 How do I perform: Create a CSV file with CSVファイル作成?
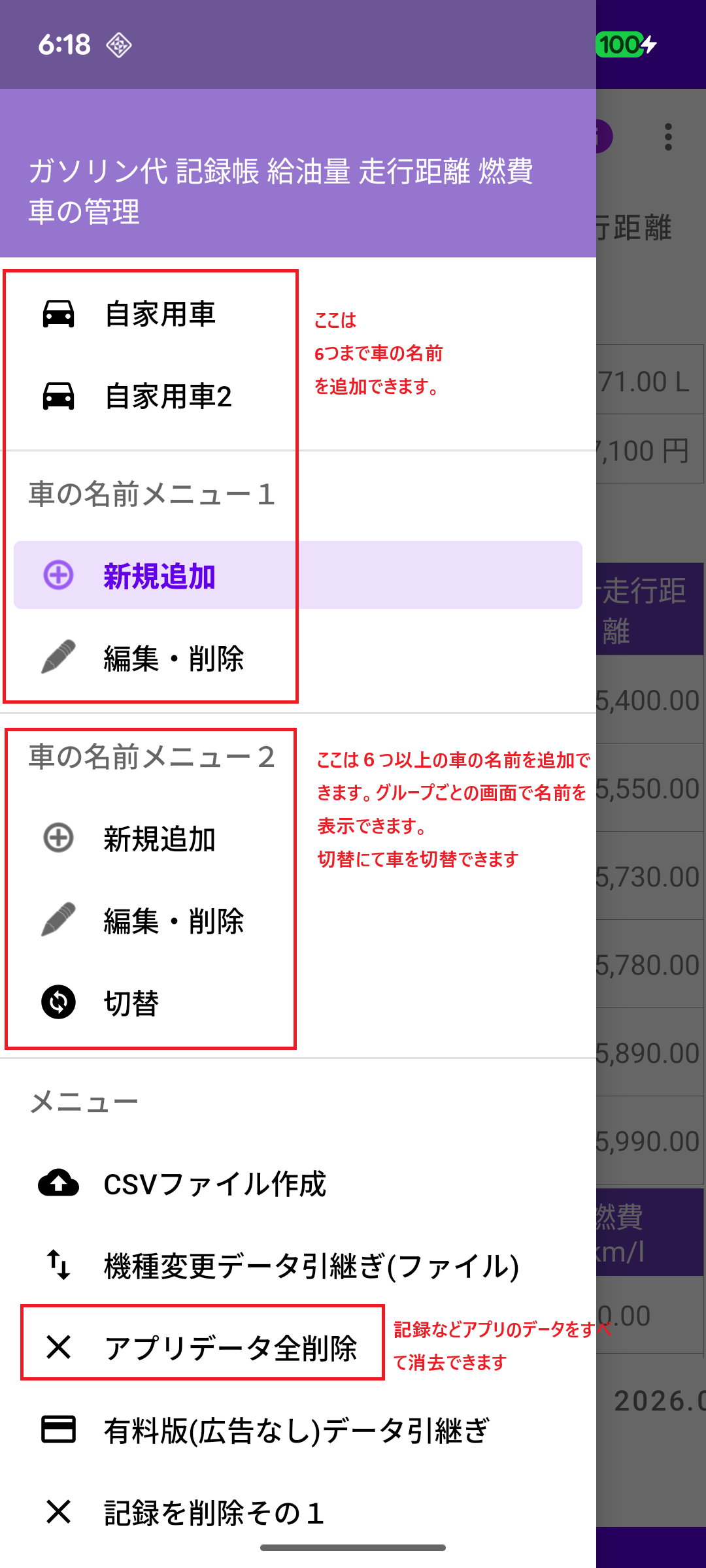pyautogui.click(x=214, y=1184)
